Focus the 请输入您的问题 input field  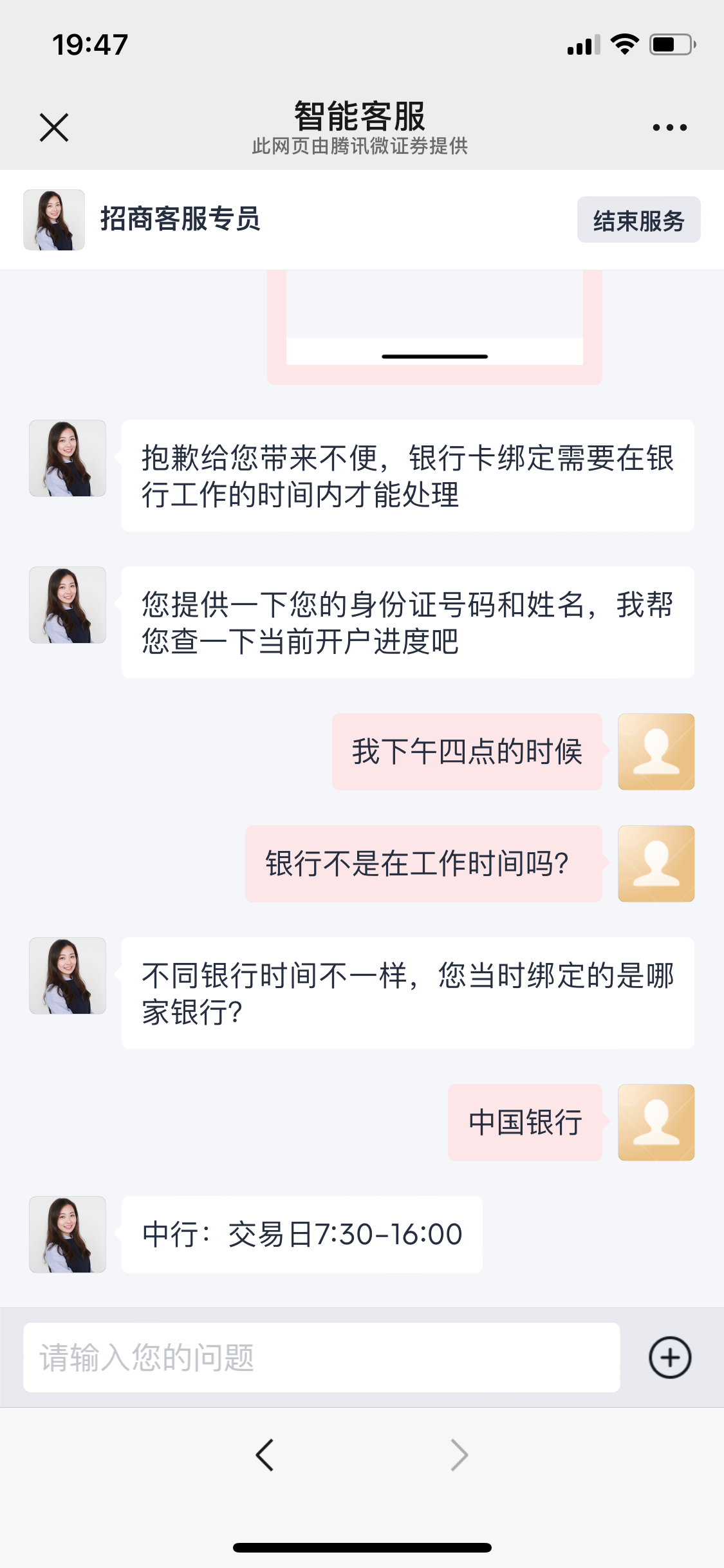pyautogui.click(x=321, y=1357)
